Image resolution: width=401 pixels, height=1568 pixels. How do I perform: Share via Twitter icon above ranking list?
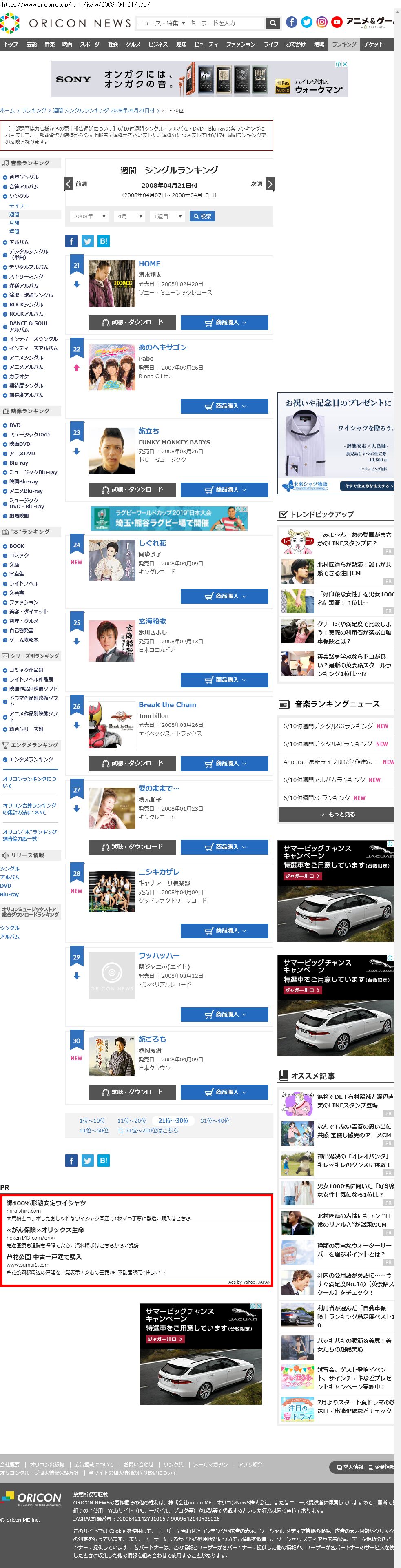88,241
